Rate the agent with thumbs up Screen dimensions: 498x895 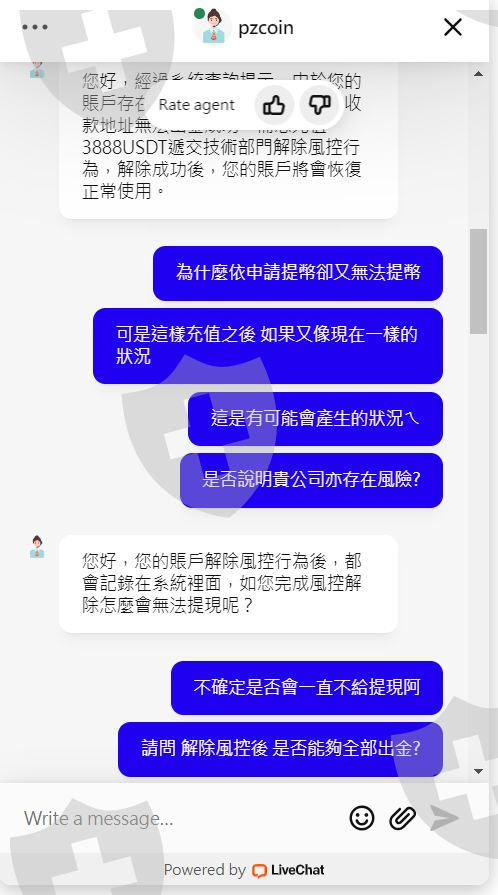tap(274, 104)
